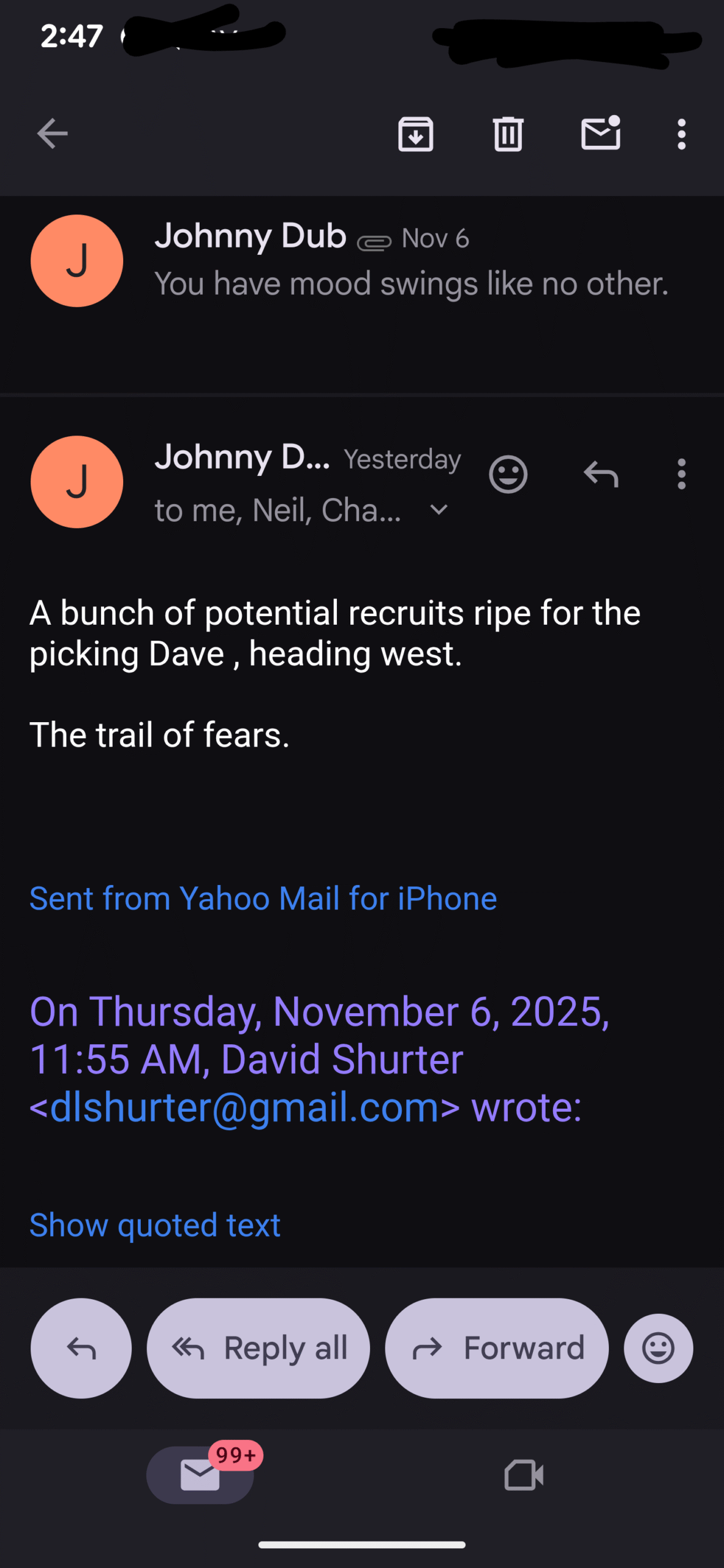Open the top toolbar overflow menu

point(681,134)
